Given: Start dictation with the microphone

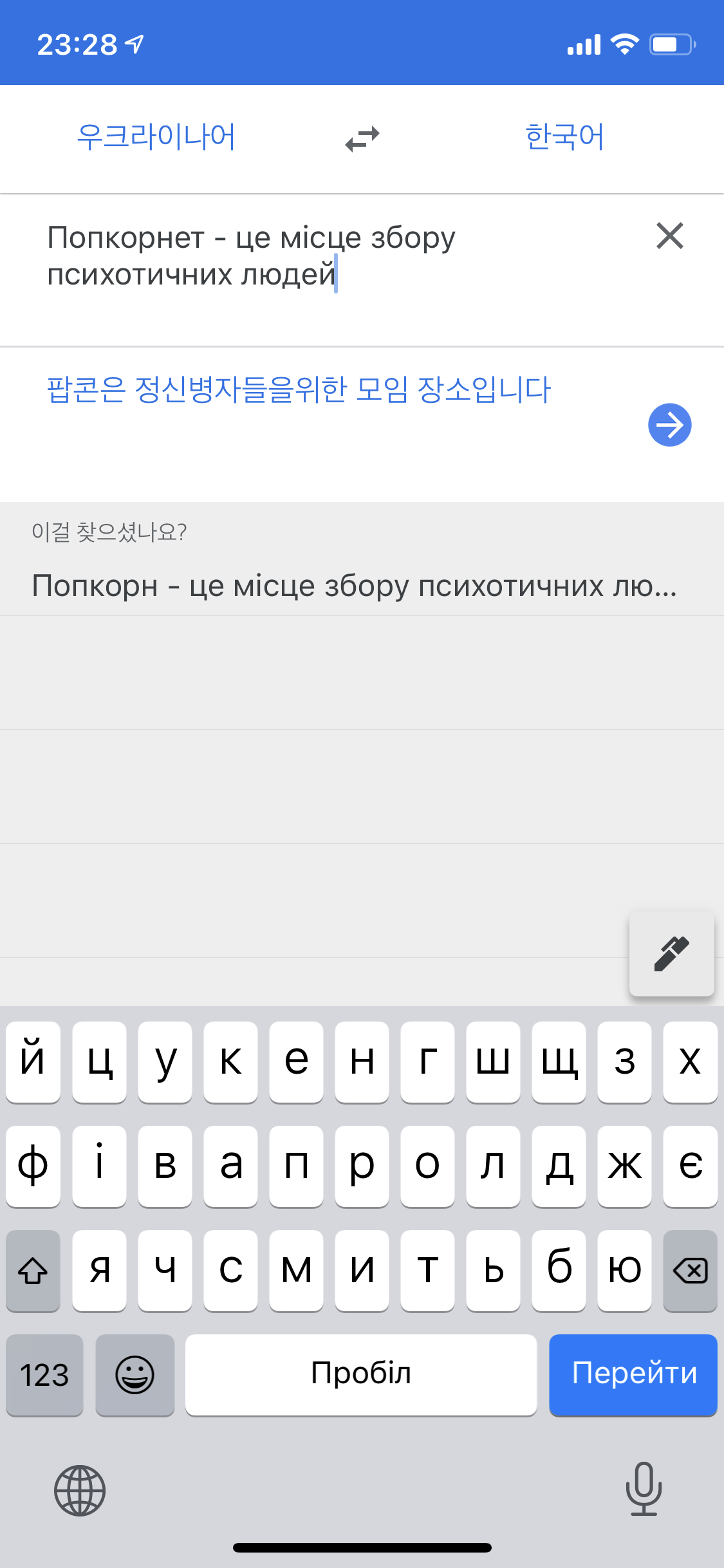Looking at the screenshot, I should [644, 1488].
